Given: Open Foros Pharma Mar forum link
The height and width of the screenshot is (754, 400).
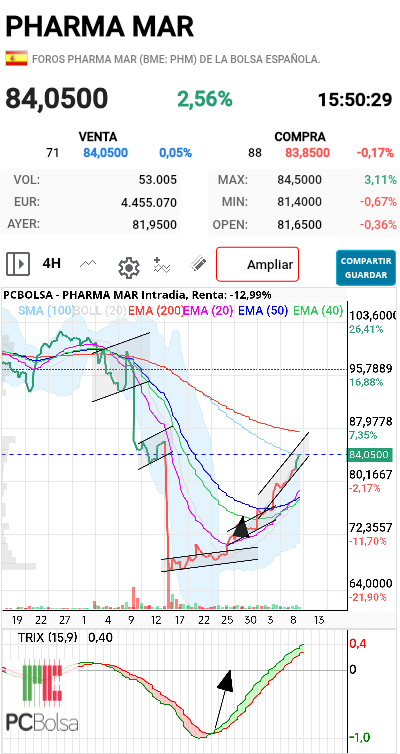Looking at the screenshot, I should pos(176,60).
